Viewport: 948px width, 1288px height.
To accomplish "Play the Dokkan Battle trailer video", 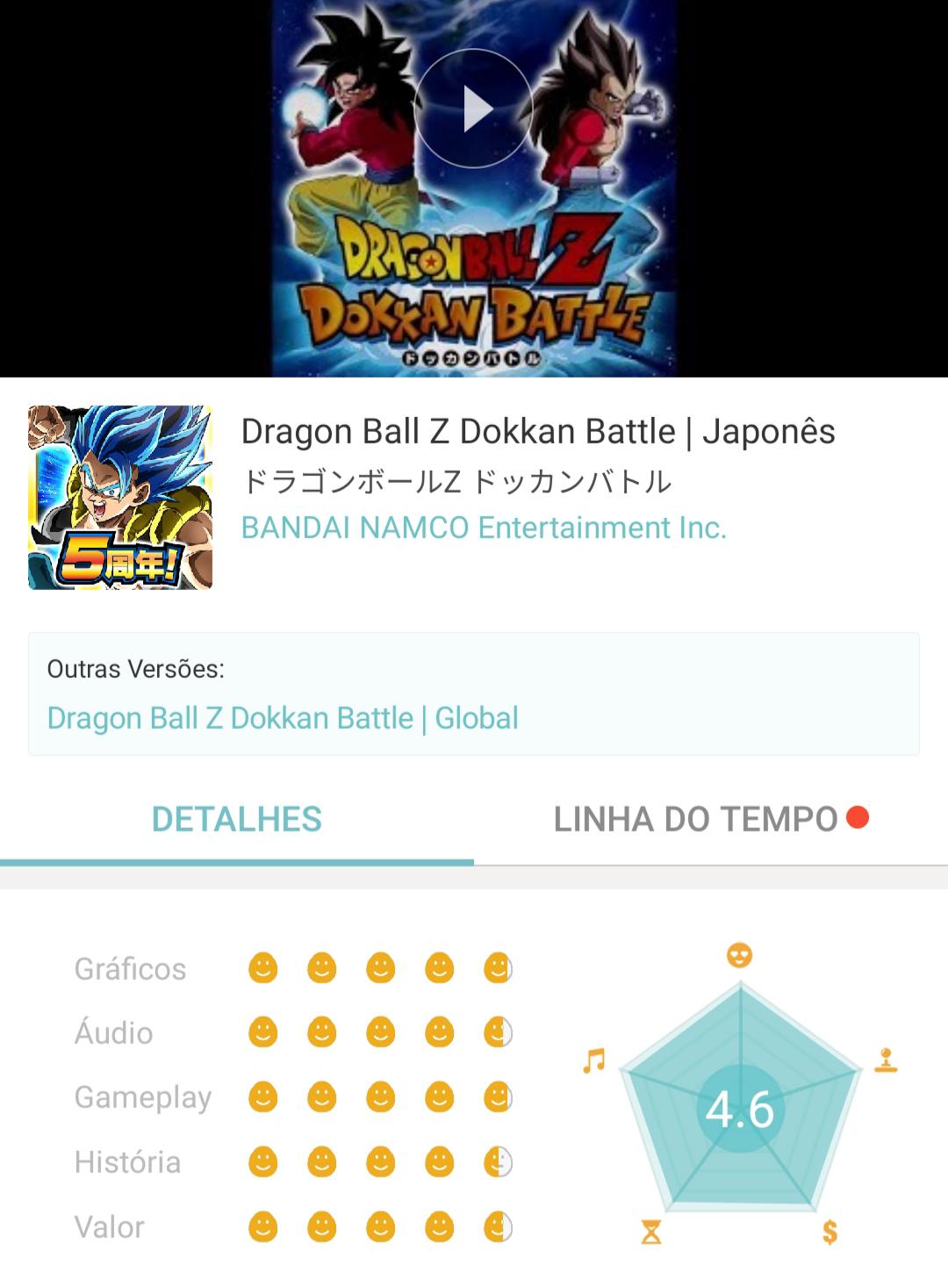I will click(474, 109).
